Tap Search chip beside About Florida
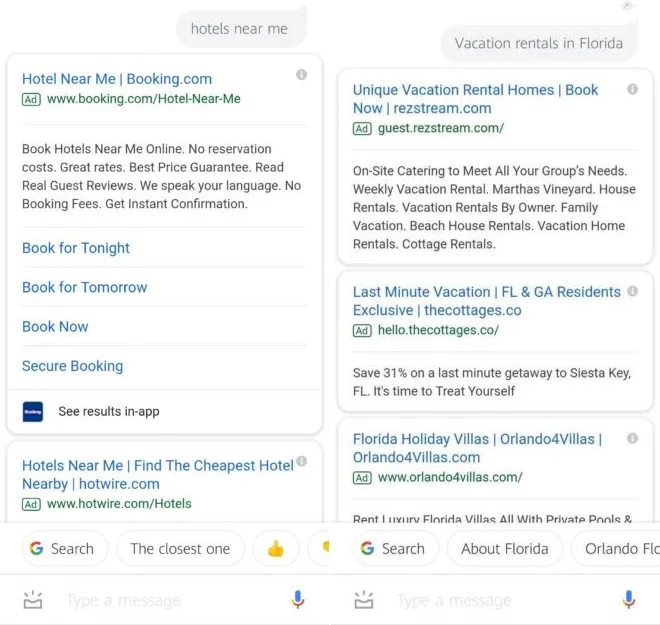 point(392,548)
